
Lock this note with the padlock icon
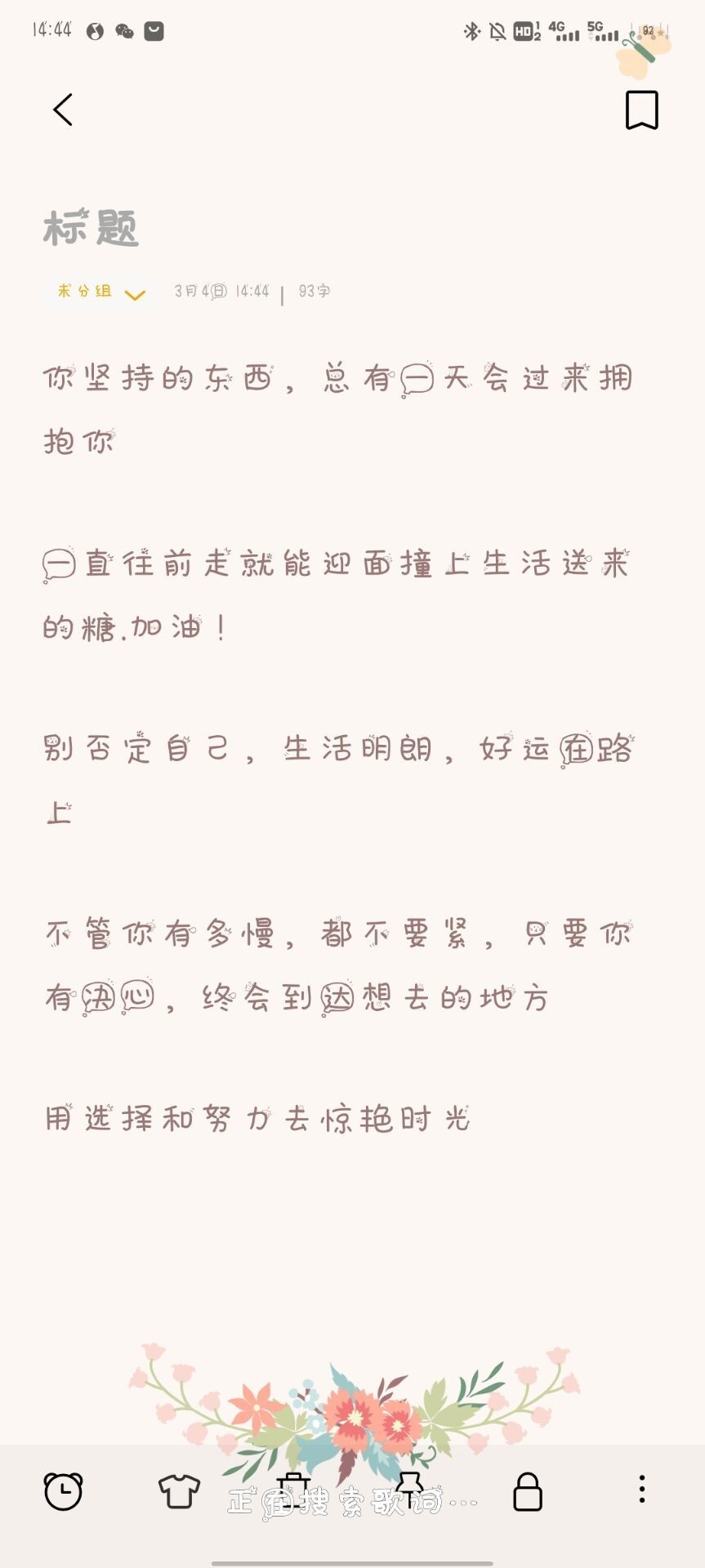pyautogui.click(x=528, y=1492)
